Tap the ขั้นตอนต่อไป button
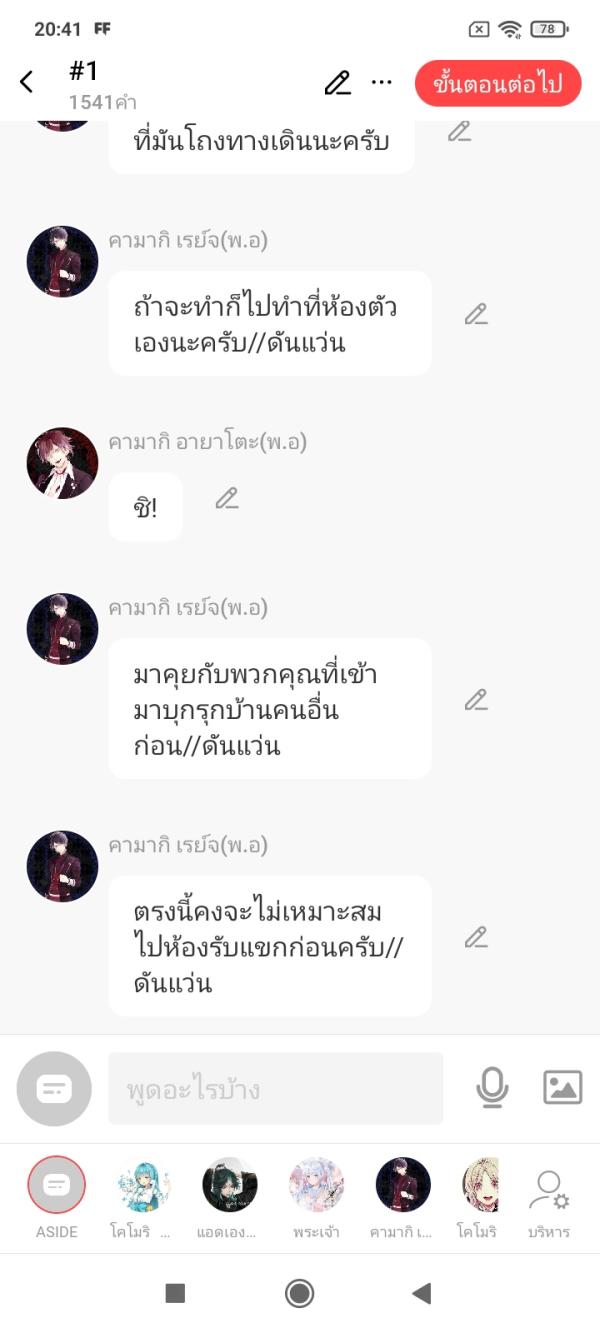Image resolution: width=600 pixels, height=1333 pixels. click(x=498, y=83)
